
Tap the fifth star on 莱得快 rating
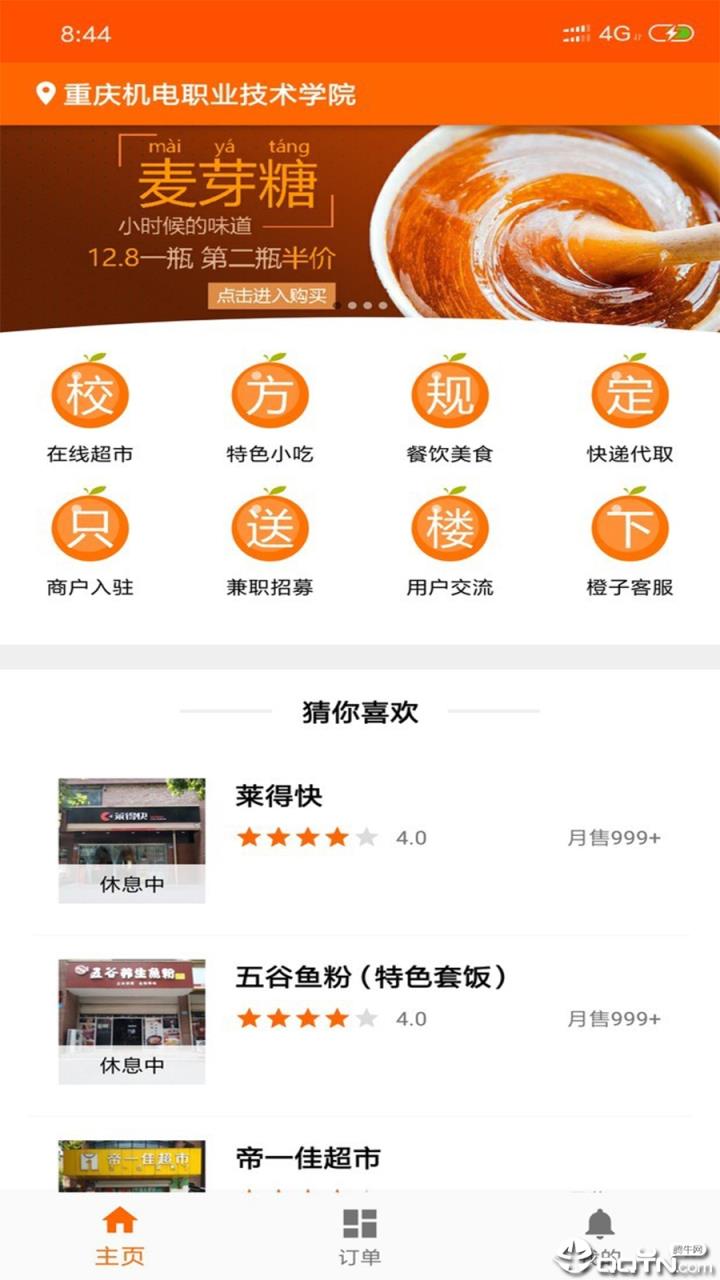[x=366, y=835]
